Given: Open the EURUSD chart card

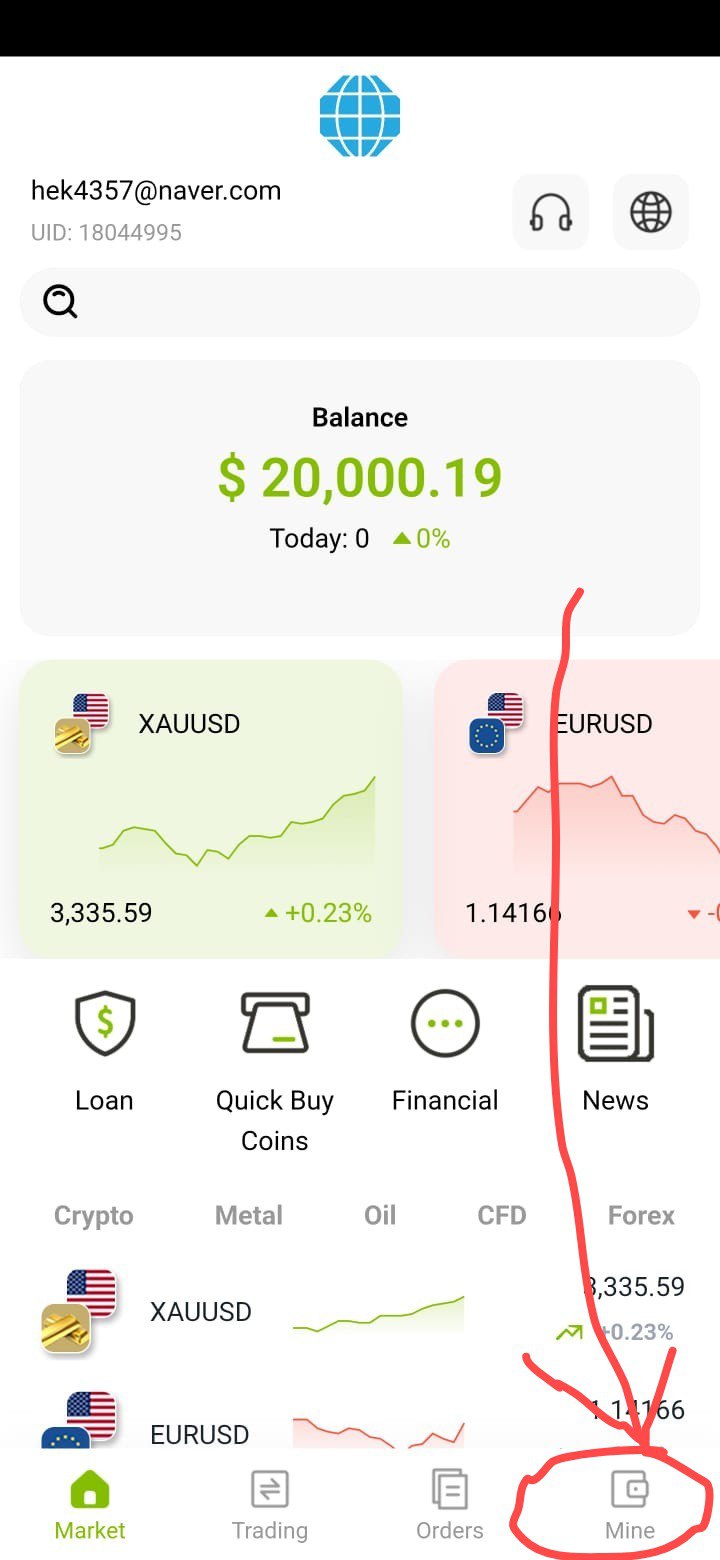Looking at the screenshot, I should [x=577, y=807].
